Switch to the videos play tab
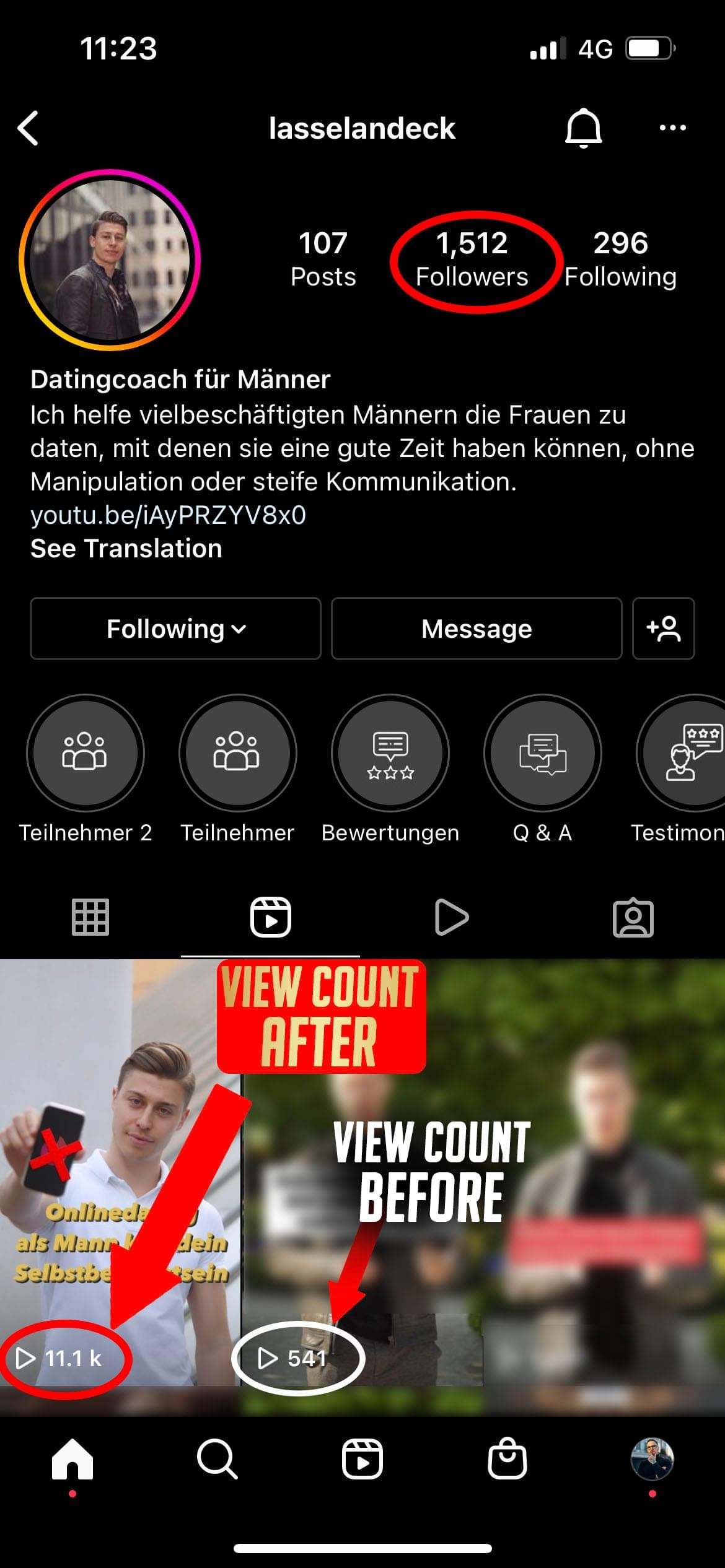 (452, 917)
